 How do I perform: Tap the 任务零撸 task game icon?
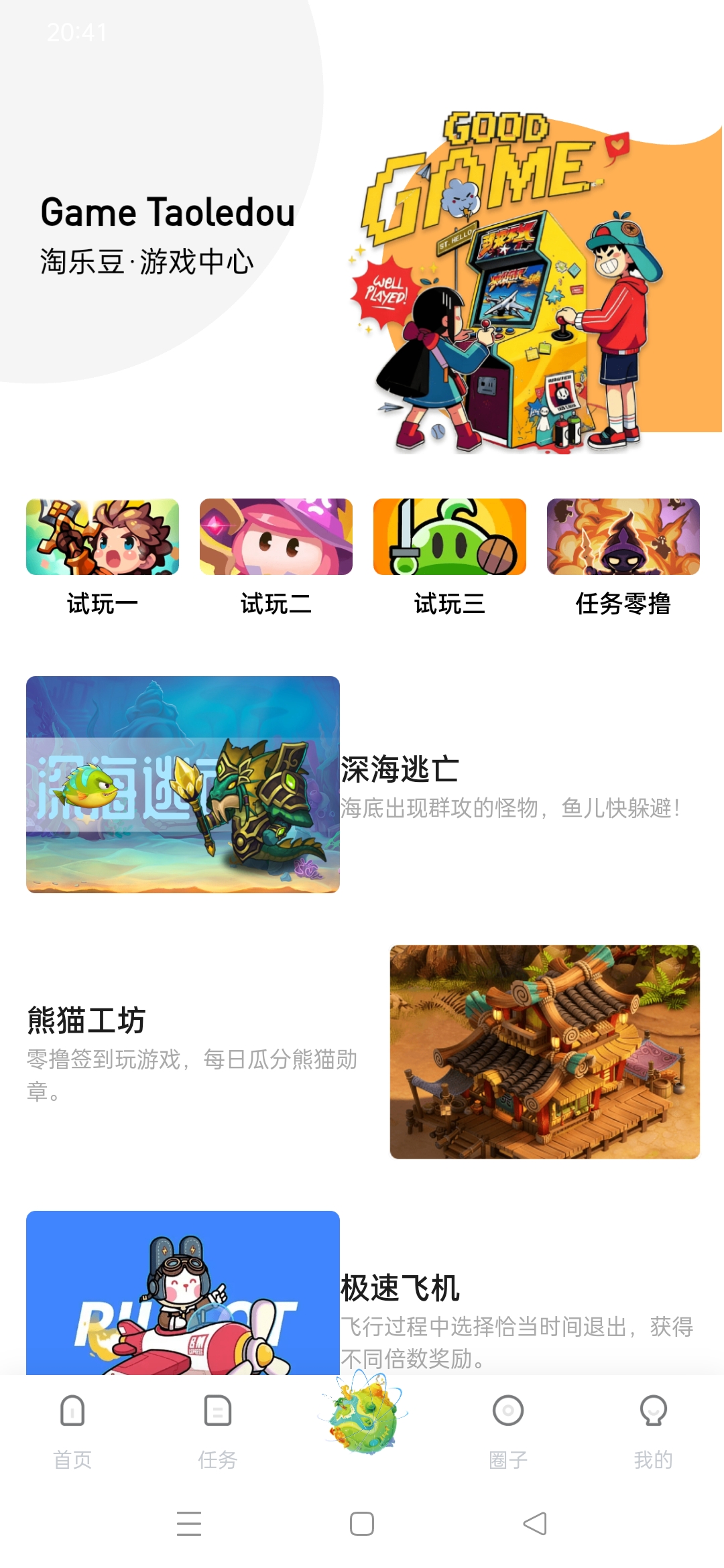pos(622,537)
